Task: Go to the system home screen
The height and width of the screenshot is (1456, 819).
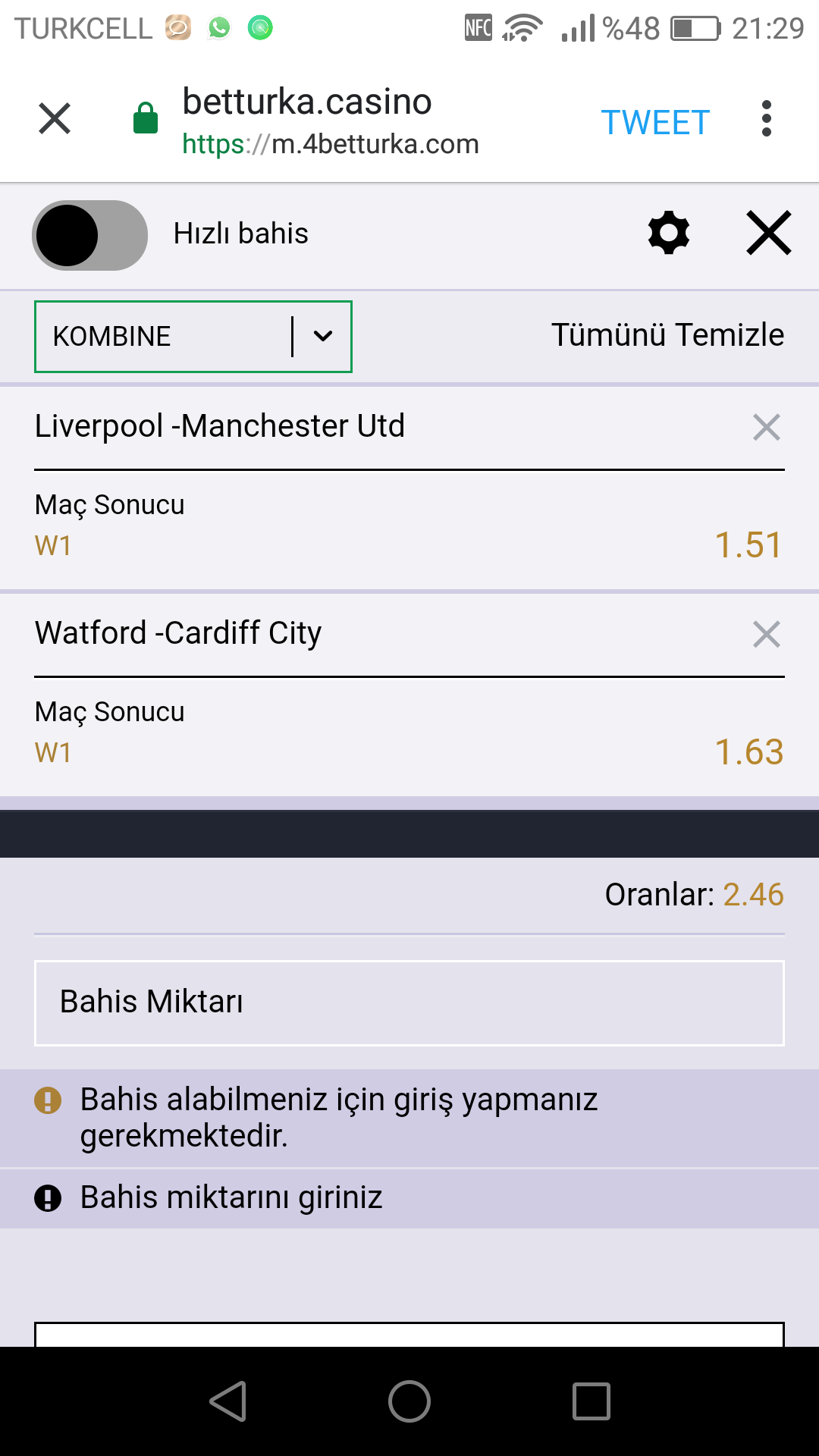Action: (409, 1401)
